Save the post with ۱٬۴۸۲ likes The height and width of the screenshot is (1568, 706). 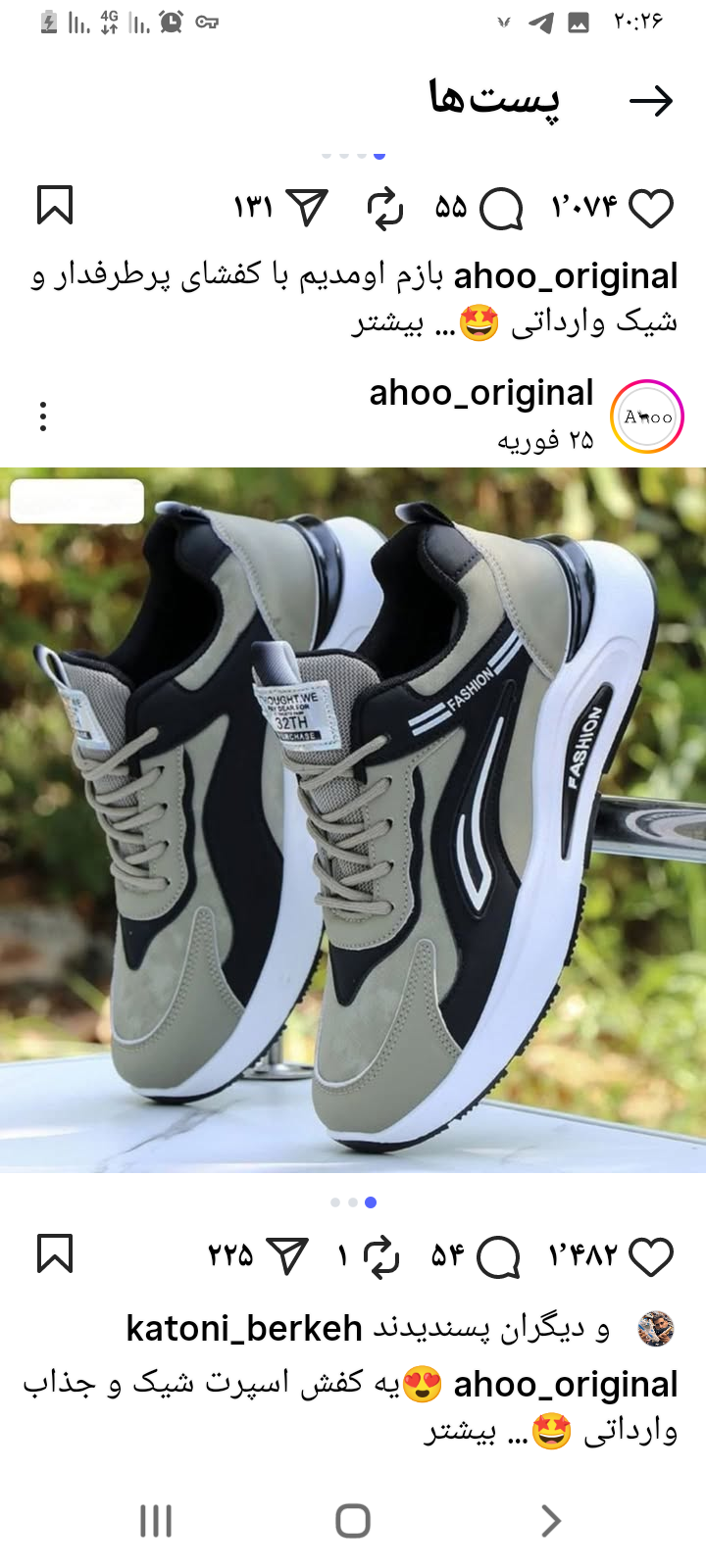[x=55, y=1254]
